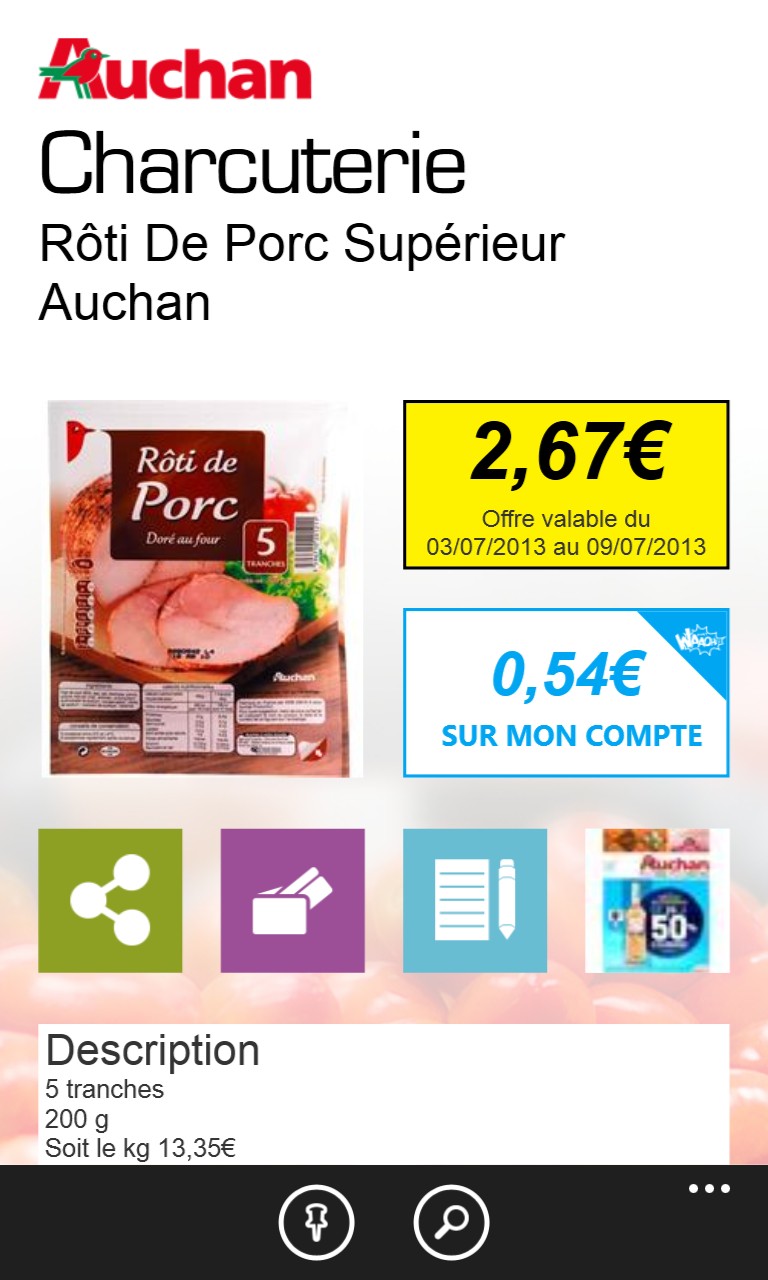Viewport: 768px width, 1280px height.
Task: Expand the app bar ellipsis menu
Action: click(709, 1189)
